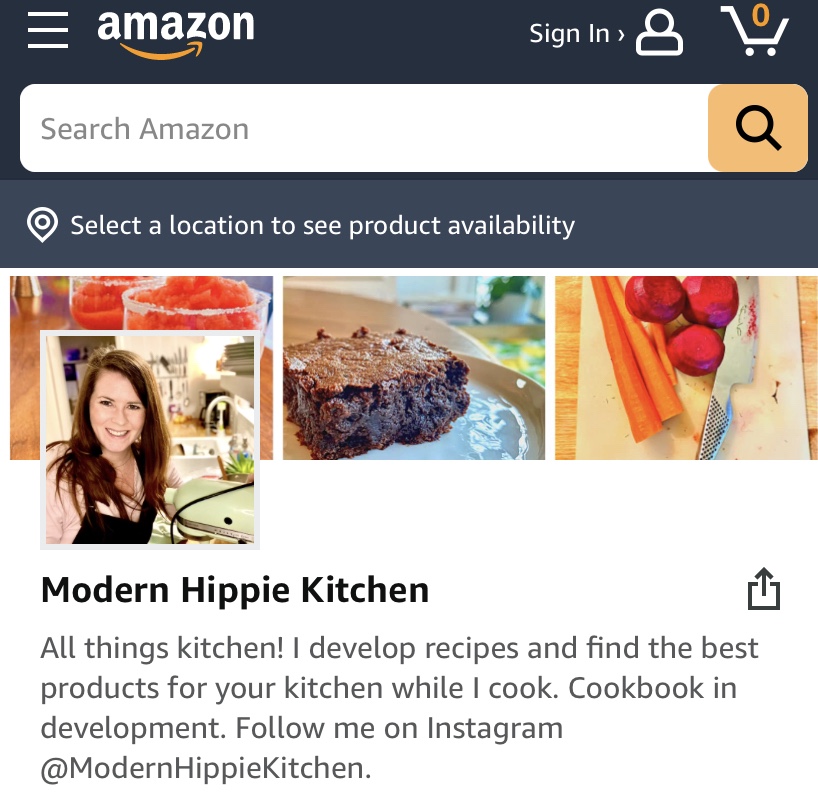This screenshot has width=818, height=797.
Task: Open the shopping cart
Action: tap(755, 31)
